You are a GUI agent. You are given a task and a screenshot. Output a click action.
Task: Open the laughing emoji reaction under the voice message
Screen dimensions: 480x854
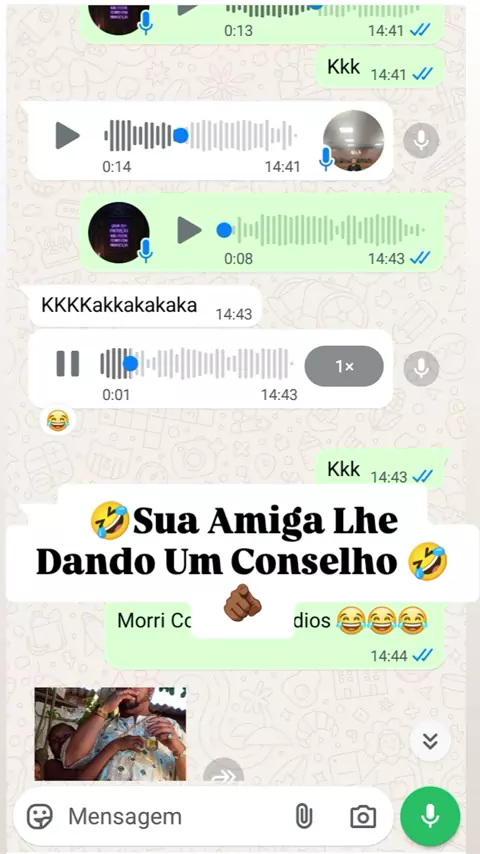click(x=58, y=420)
